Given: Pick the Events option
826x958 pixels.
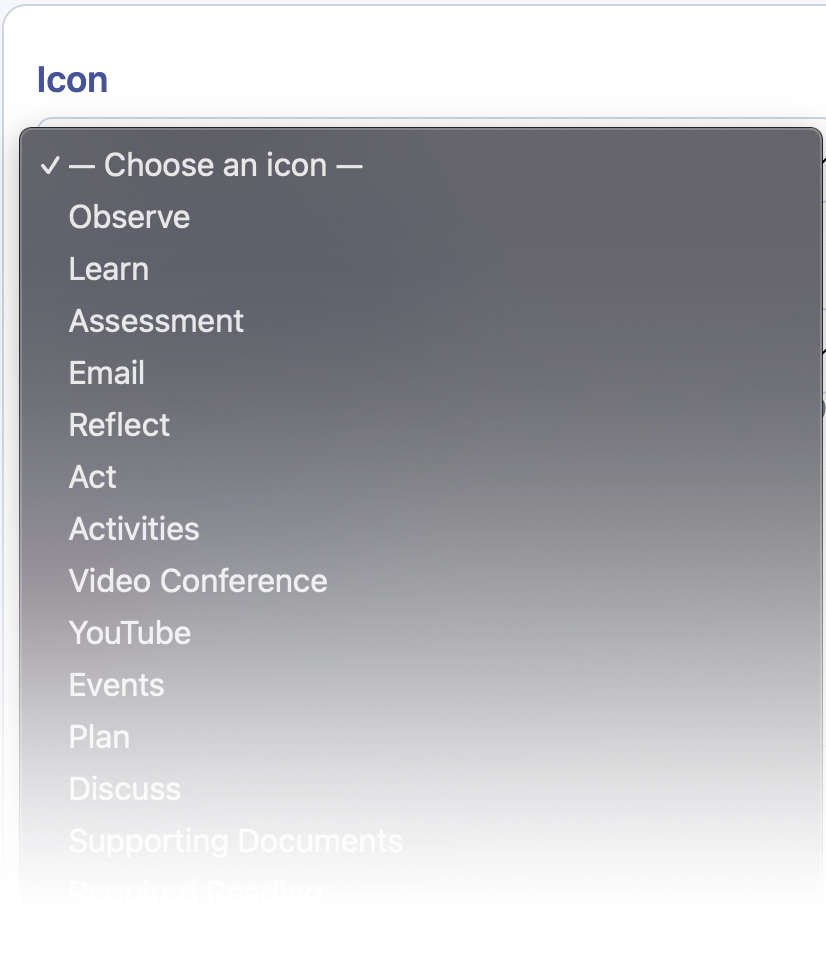Looking at the screenshot, I should [x=116, y=685].
